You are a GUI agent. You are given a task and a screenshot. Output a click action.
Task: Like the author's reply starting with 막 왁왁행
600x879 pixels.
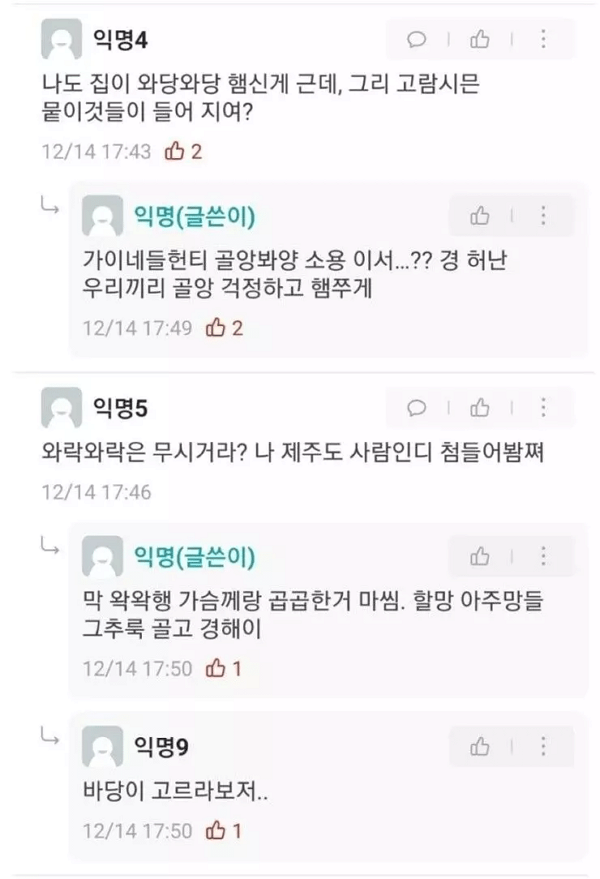tap(480, 557)
